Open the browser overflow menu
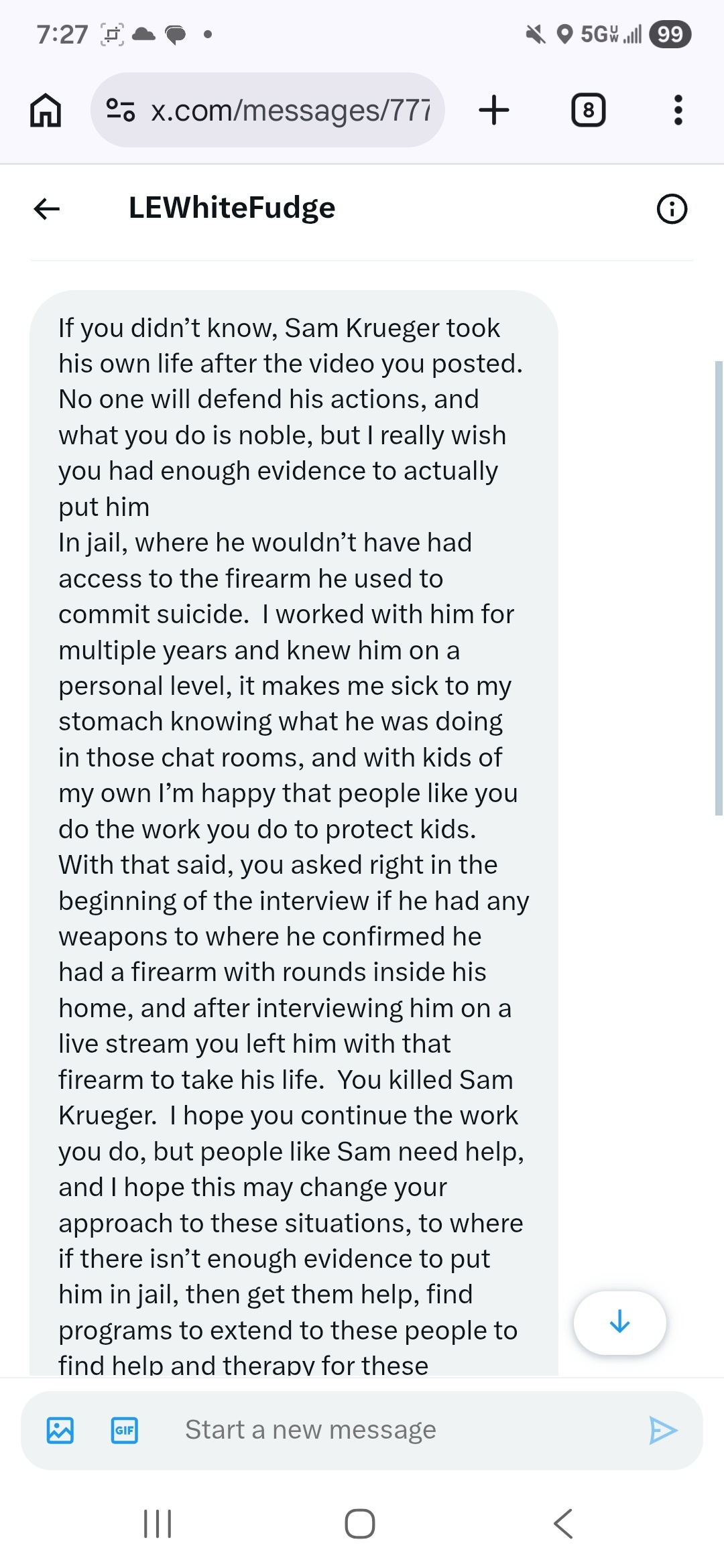724x1568 pixels. click(678, 110)
